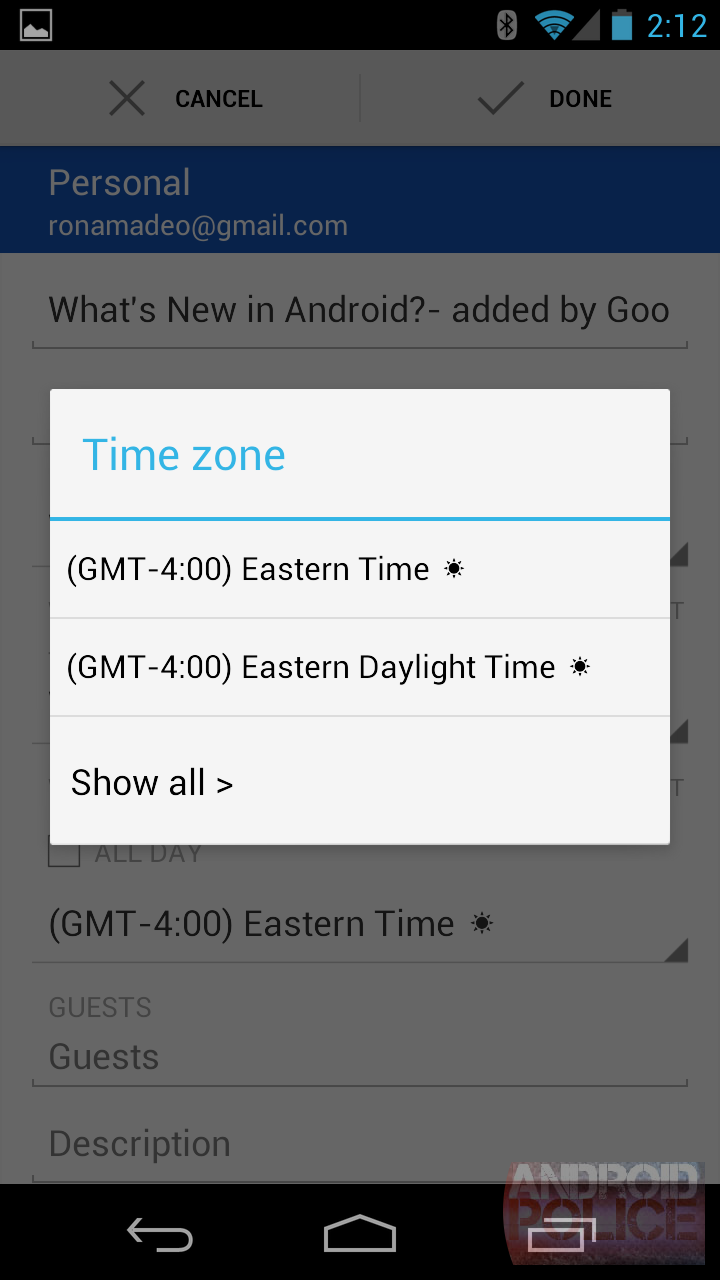Tap the Wi-Fi status icon

pos(553,25)
